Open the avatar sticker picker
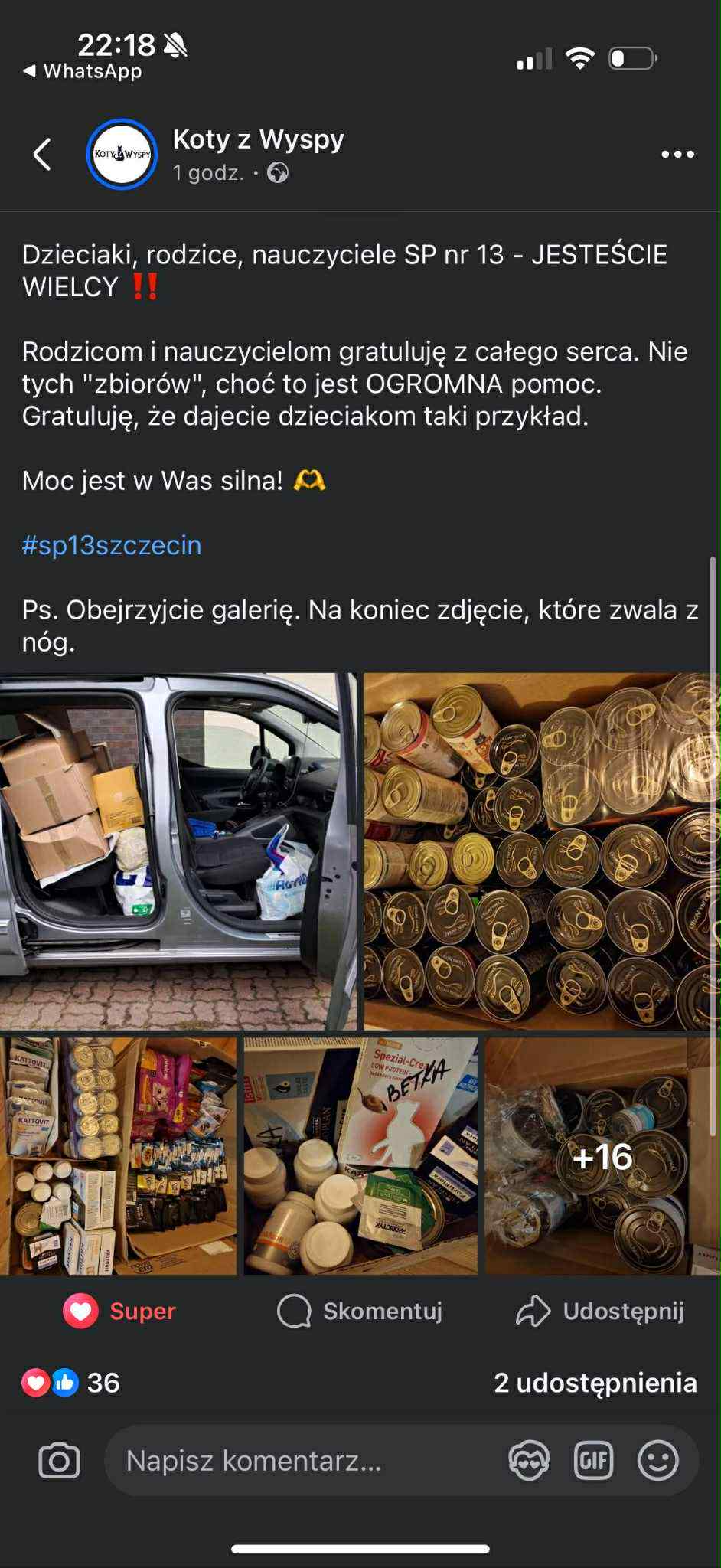This screenshot has width=721, height=1568. click(529, 1461)
